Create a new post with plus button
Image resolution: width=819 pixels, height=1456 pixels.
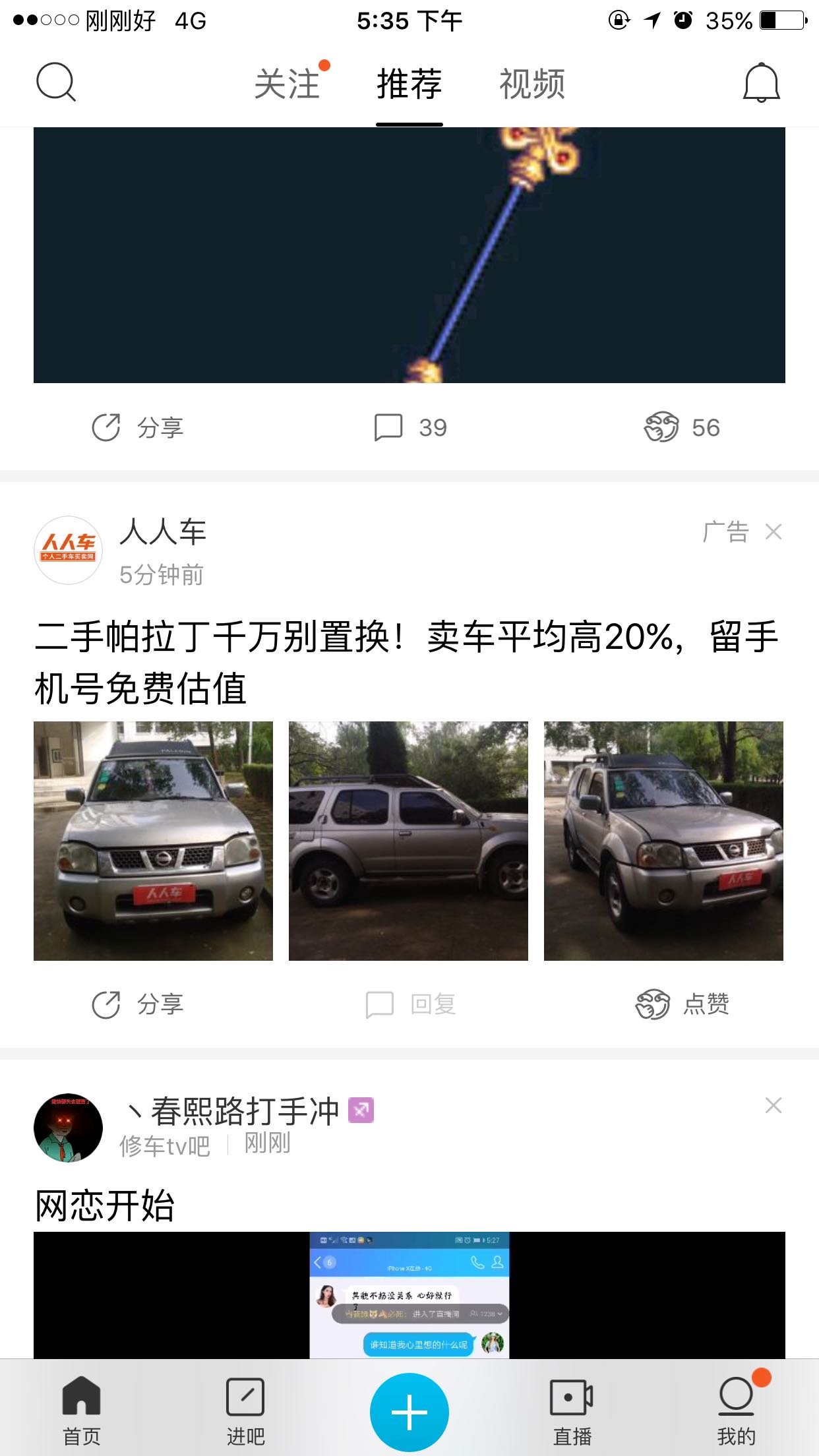point(409,1412)
